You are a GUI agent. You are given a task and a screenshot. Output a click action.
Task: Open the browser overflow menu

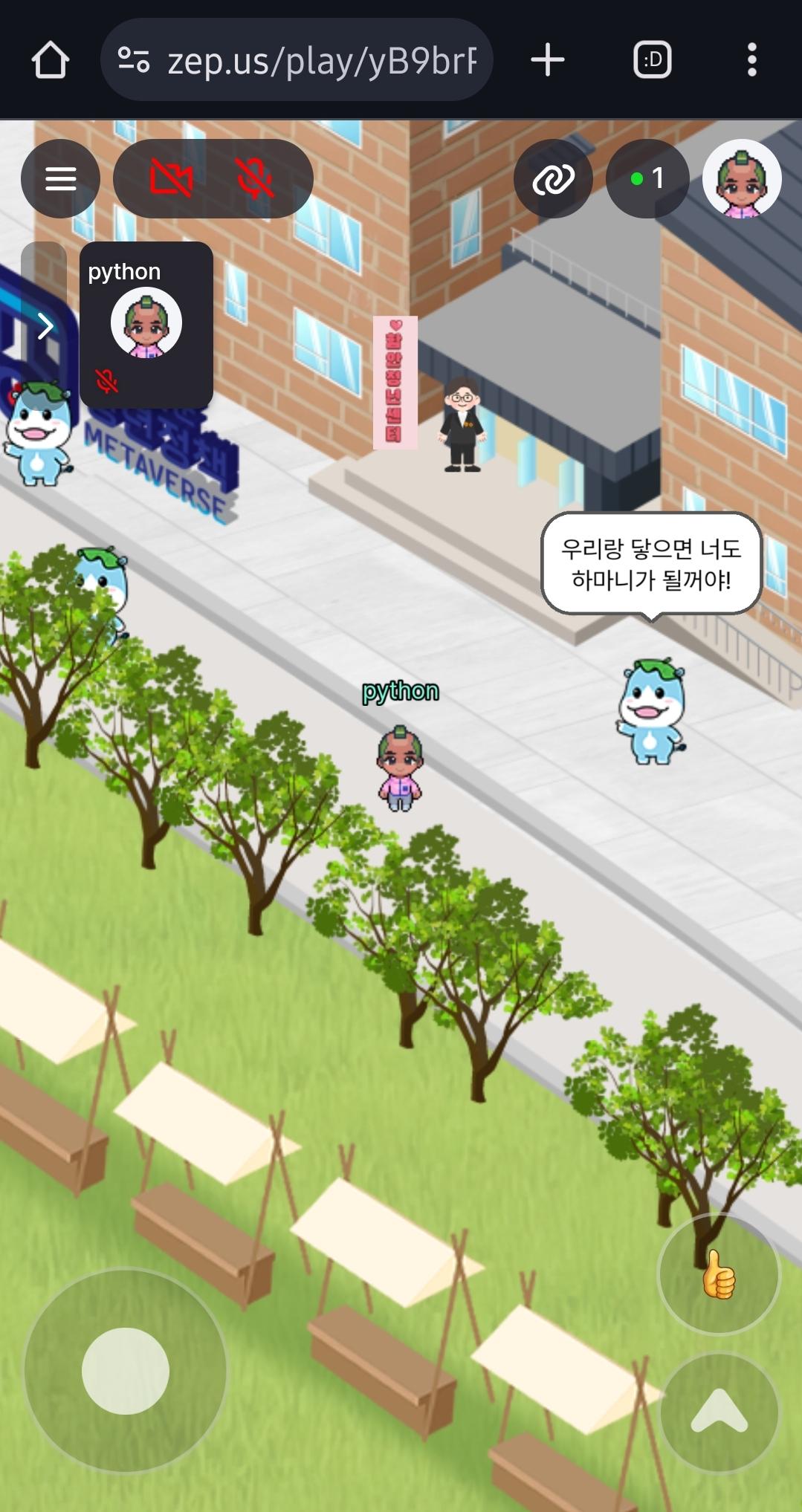[x=751, y=60]
